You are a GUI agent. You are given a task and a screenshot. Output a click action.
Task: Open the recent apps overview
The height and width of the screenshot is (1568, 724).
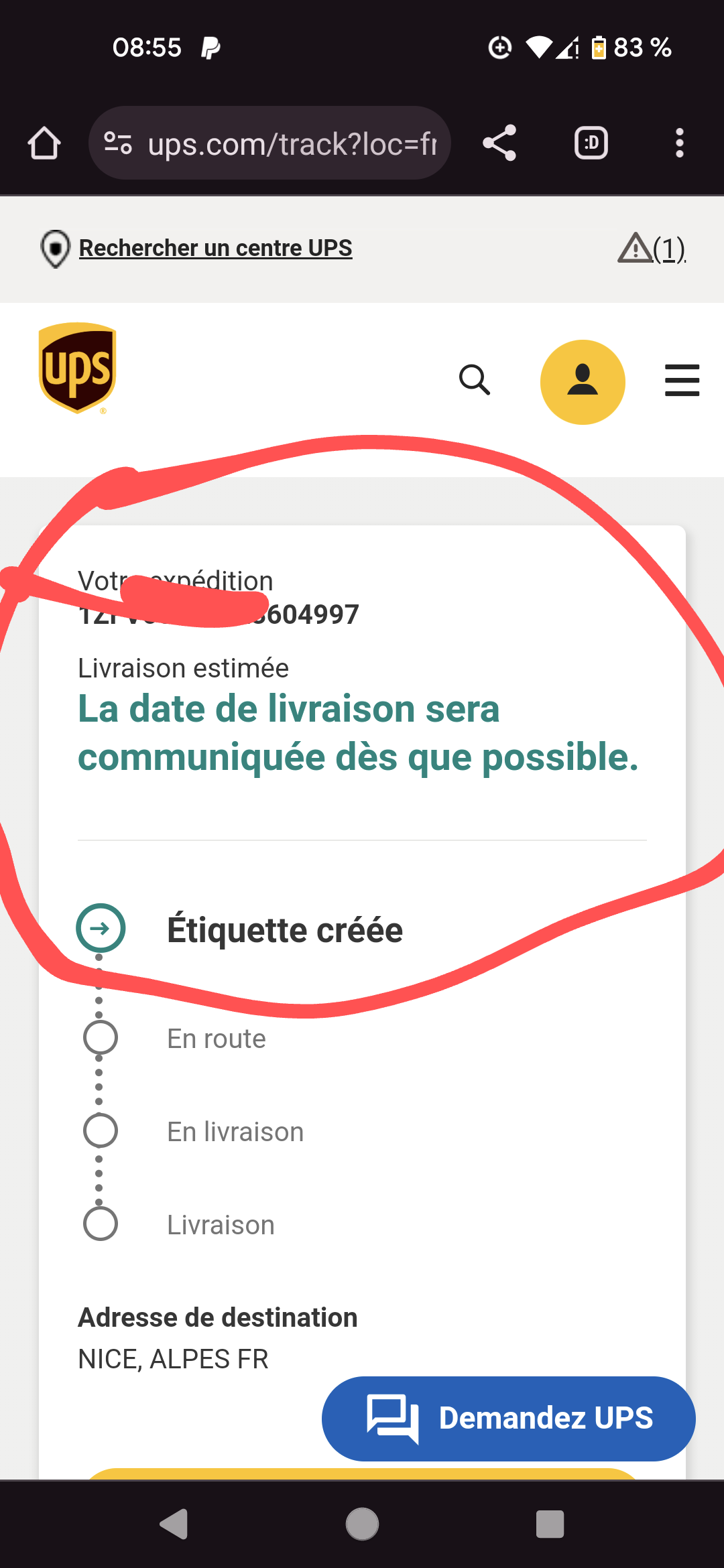550,1524
